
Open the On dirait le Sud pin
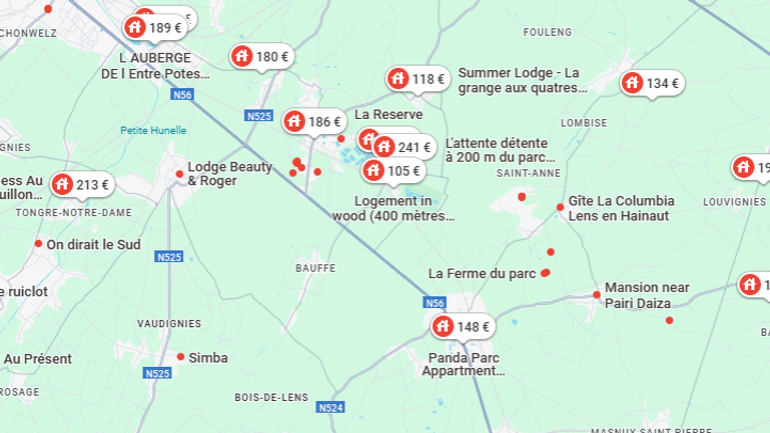[38, 244]
